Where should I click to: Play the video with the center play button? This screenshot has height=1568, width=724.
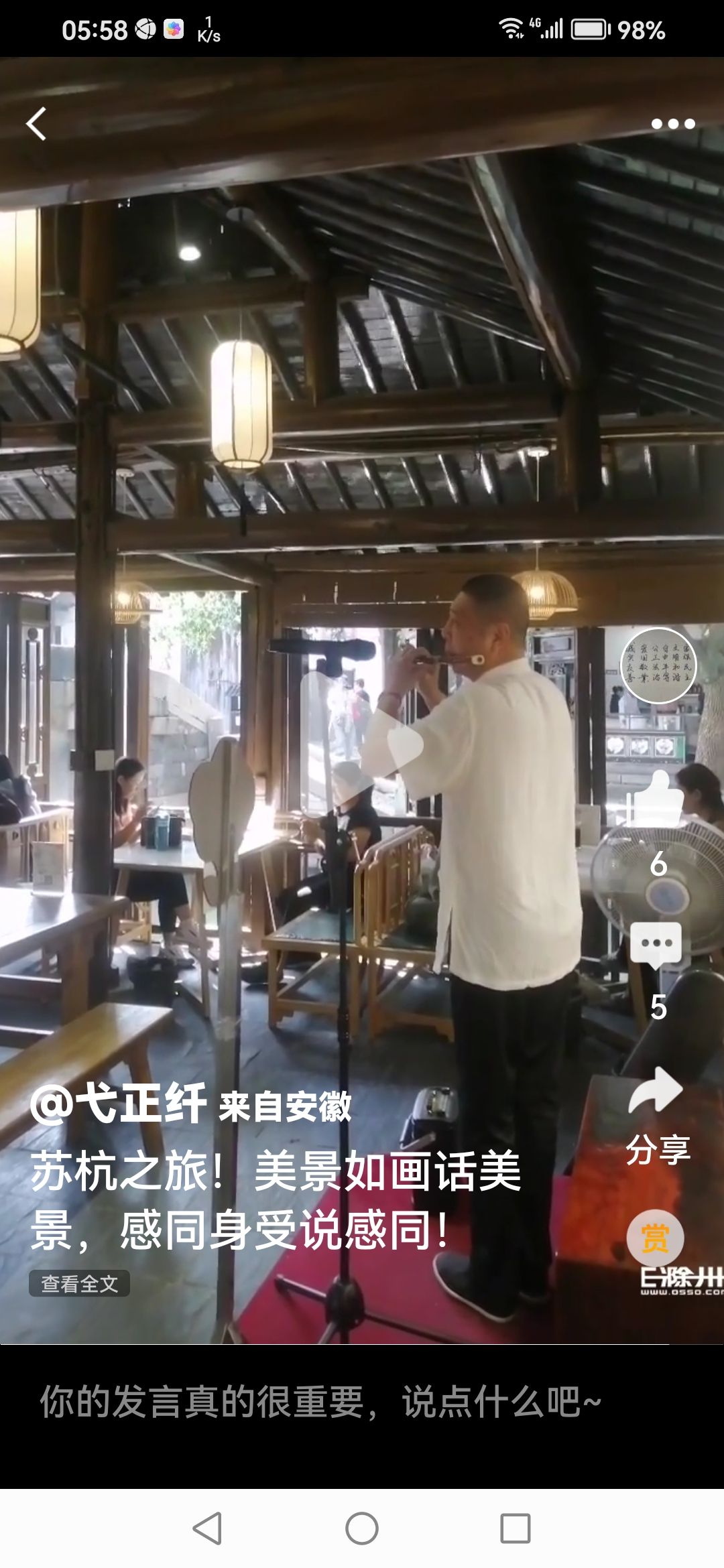[x=362, y=744]
